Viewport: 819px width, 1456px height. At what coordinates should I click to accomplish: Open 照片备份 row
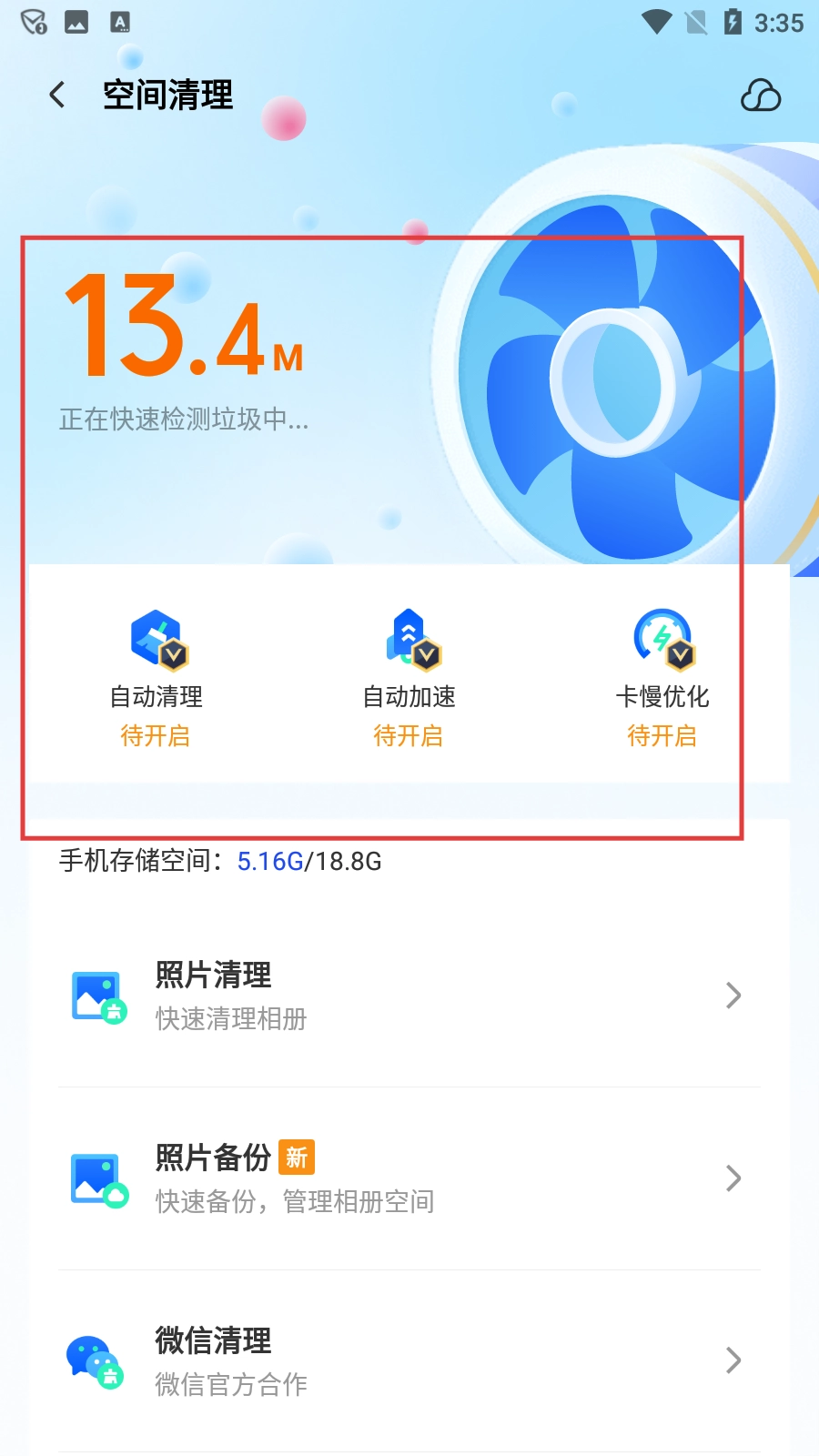click(409, 1178)
